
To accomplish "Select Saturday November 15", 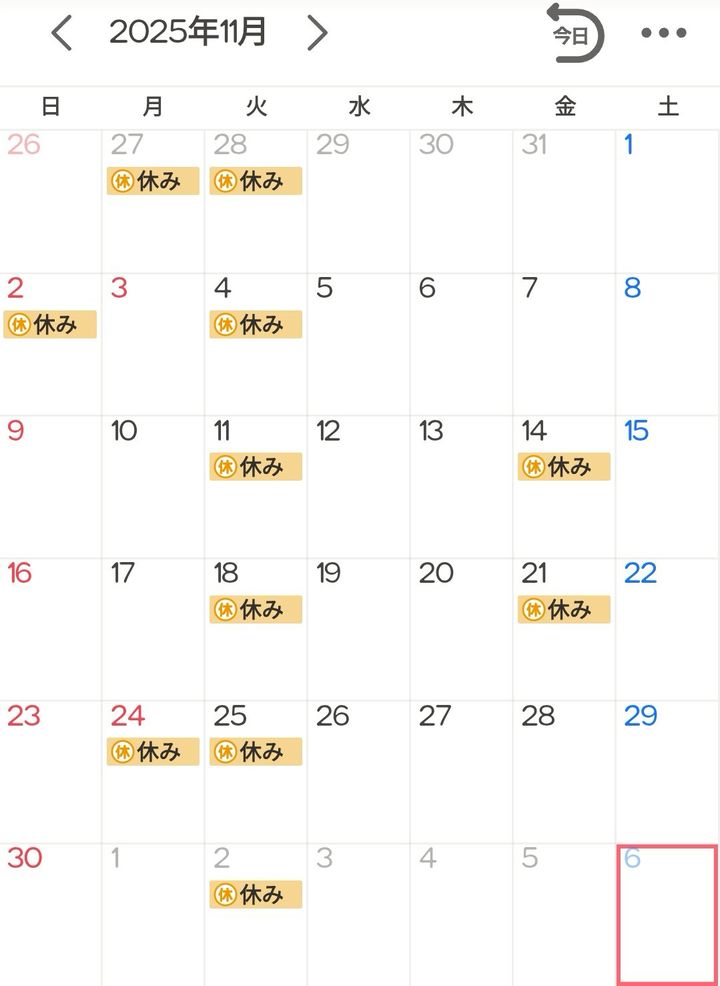I will 667,486.
